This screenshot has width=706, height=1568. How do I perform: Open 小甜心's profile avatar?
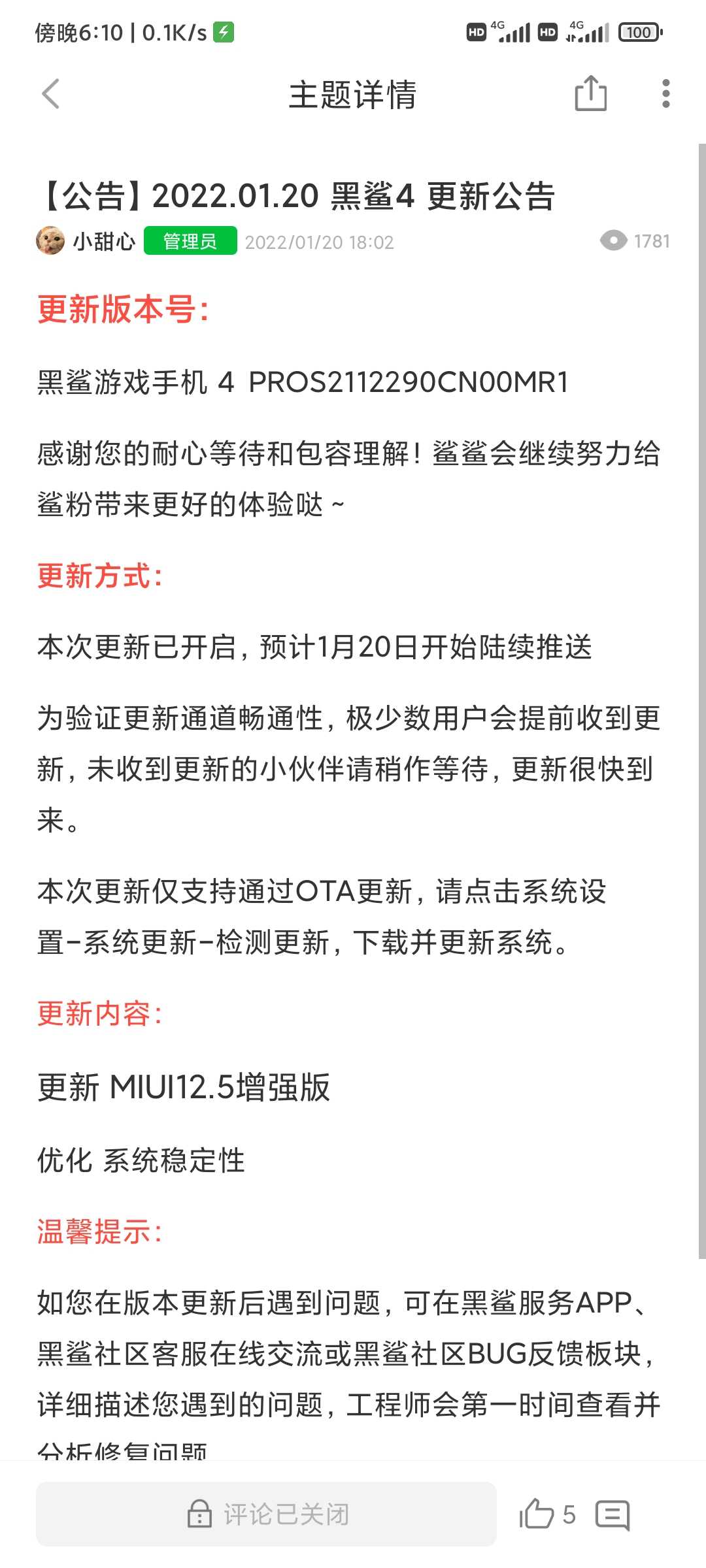pyautogui.click(x=50, y=241)
